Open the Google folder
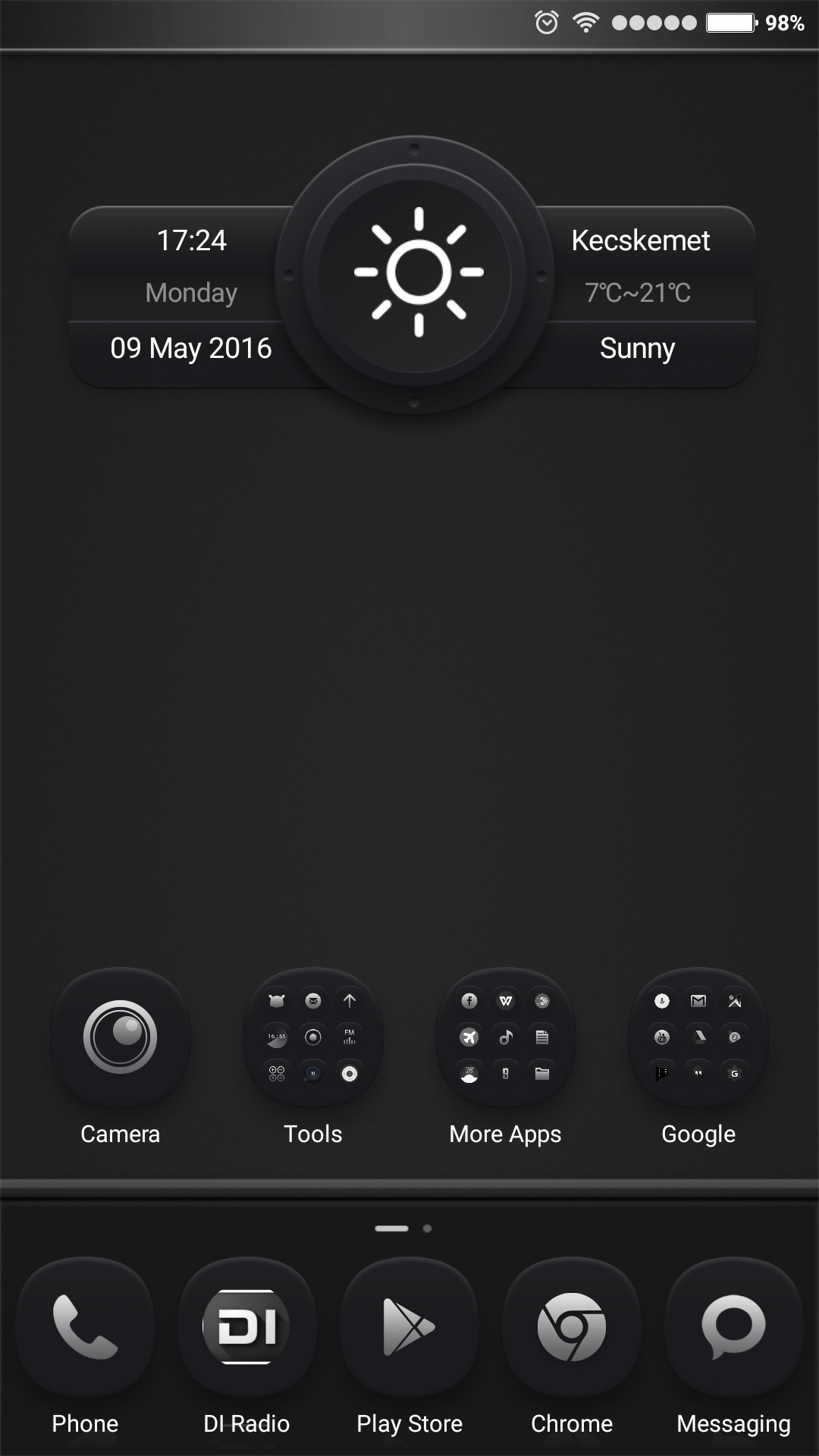This screenshot has height=1456, width=819. pyautogui.click(x=698, y=1037)
